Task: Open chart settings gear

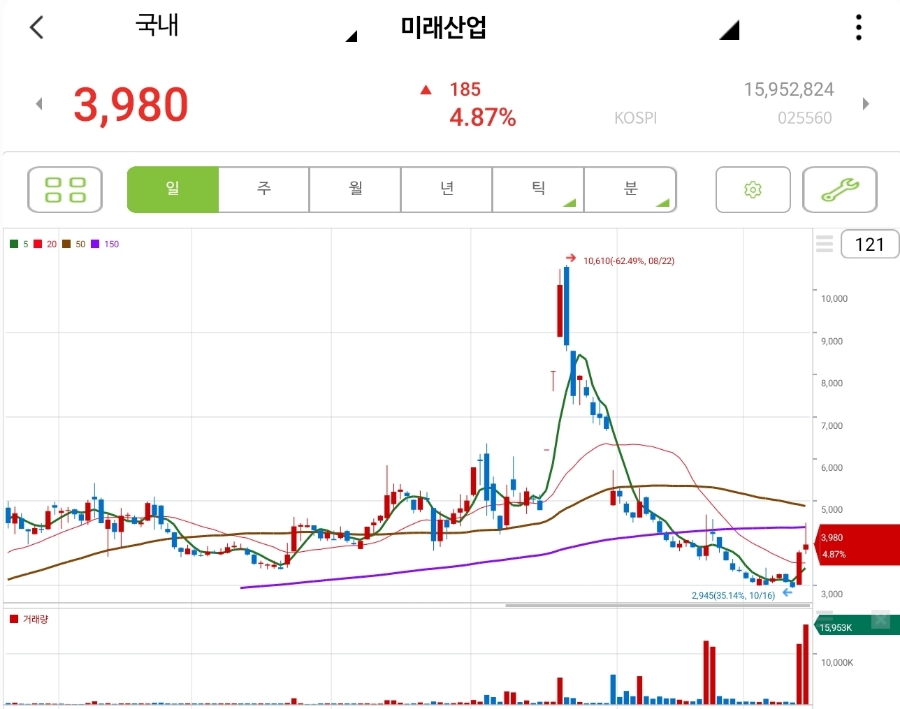Action: 753,190
